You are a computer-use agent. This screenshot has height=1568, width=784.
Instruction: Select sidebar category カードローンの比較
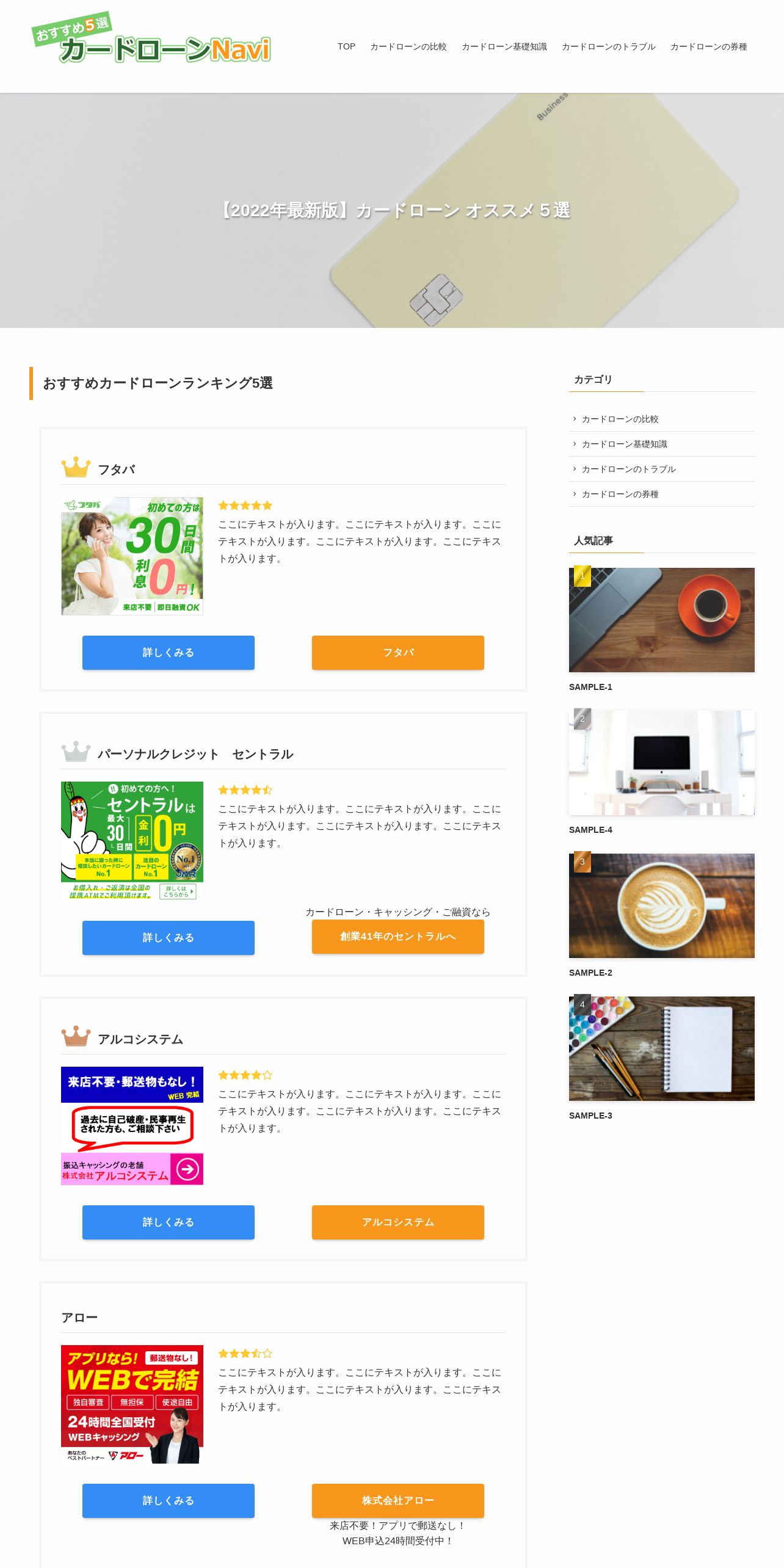pyautogui.click(x=620, y=419)
